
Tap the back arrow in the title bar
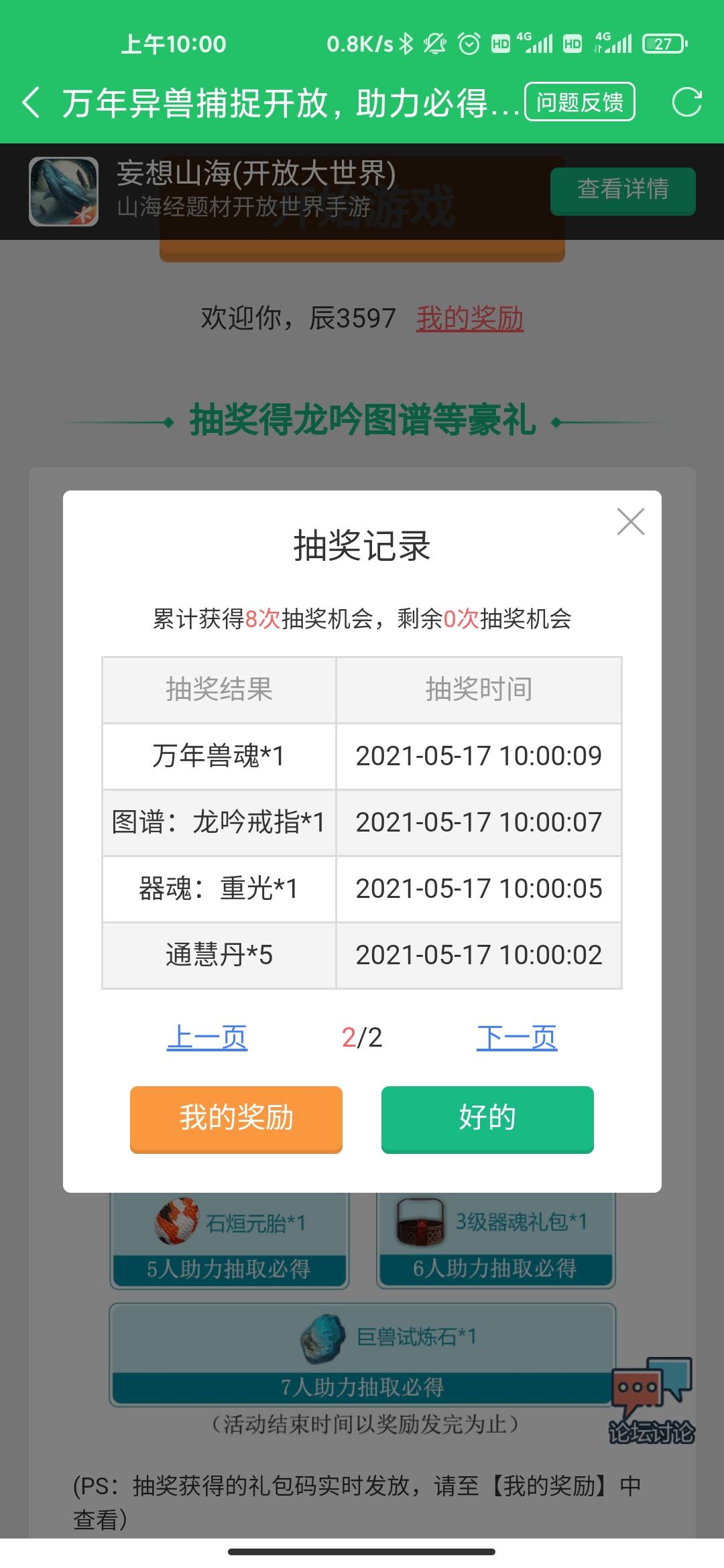coord(32,102)
